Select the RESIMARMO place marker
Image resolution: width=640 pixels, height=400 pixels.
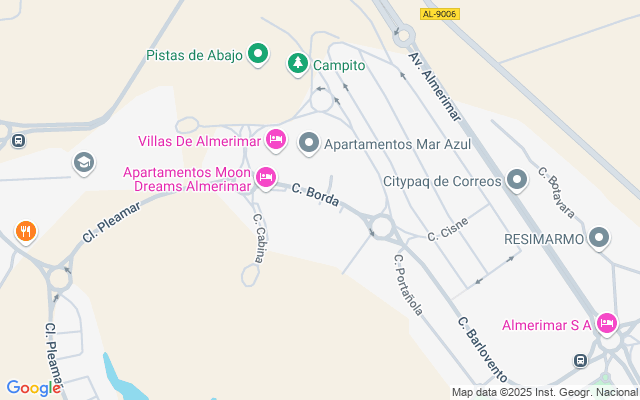599,238
